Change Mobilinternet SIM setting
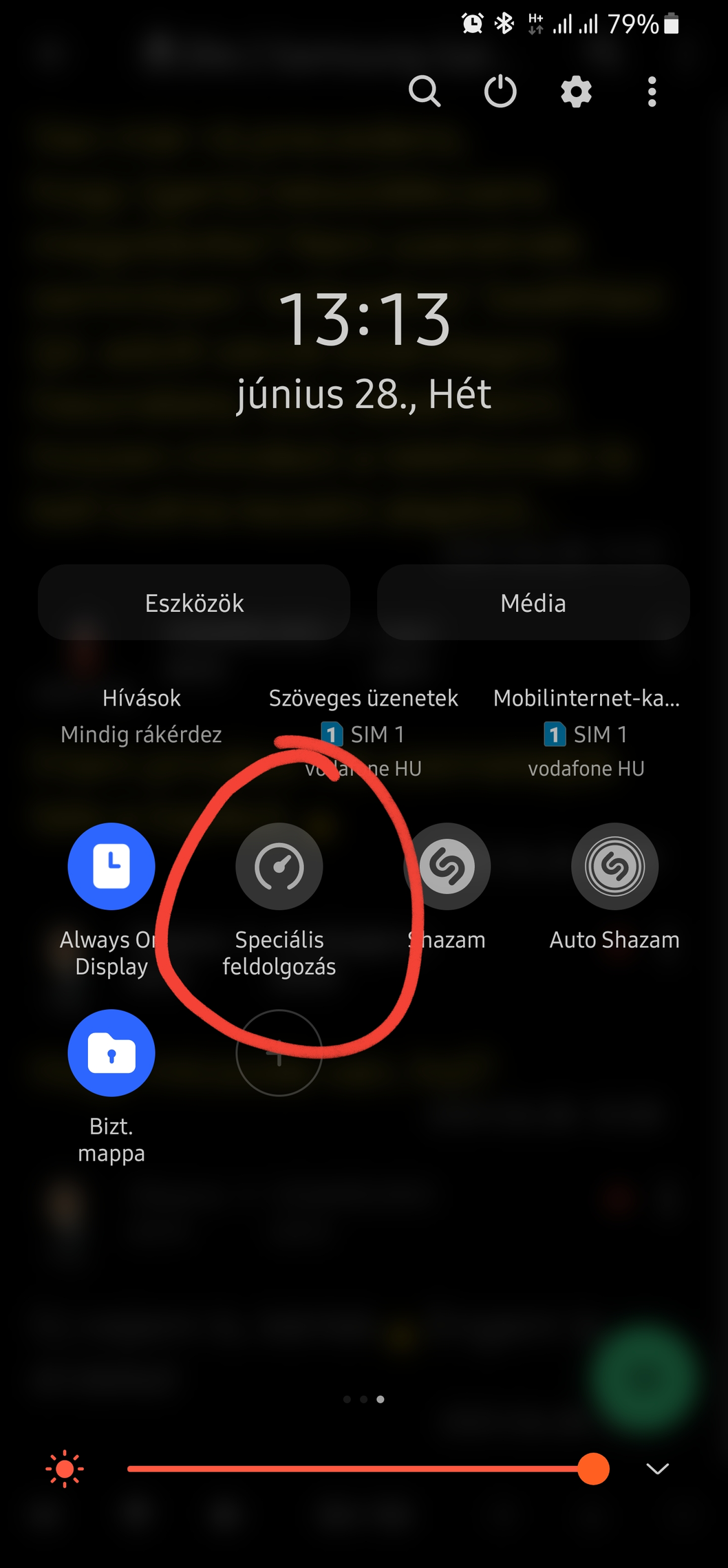This screenshot has height=1568, width=728. pos(586,731)
